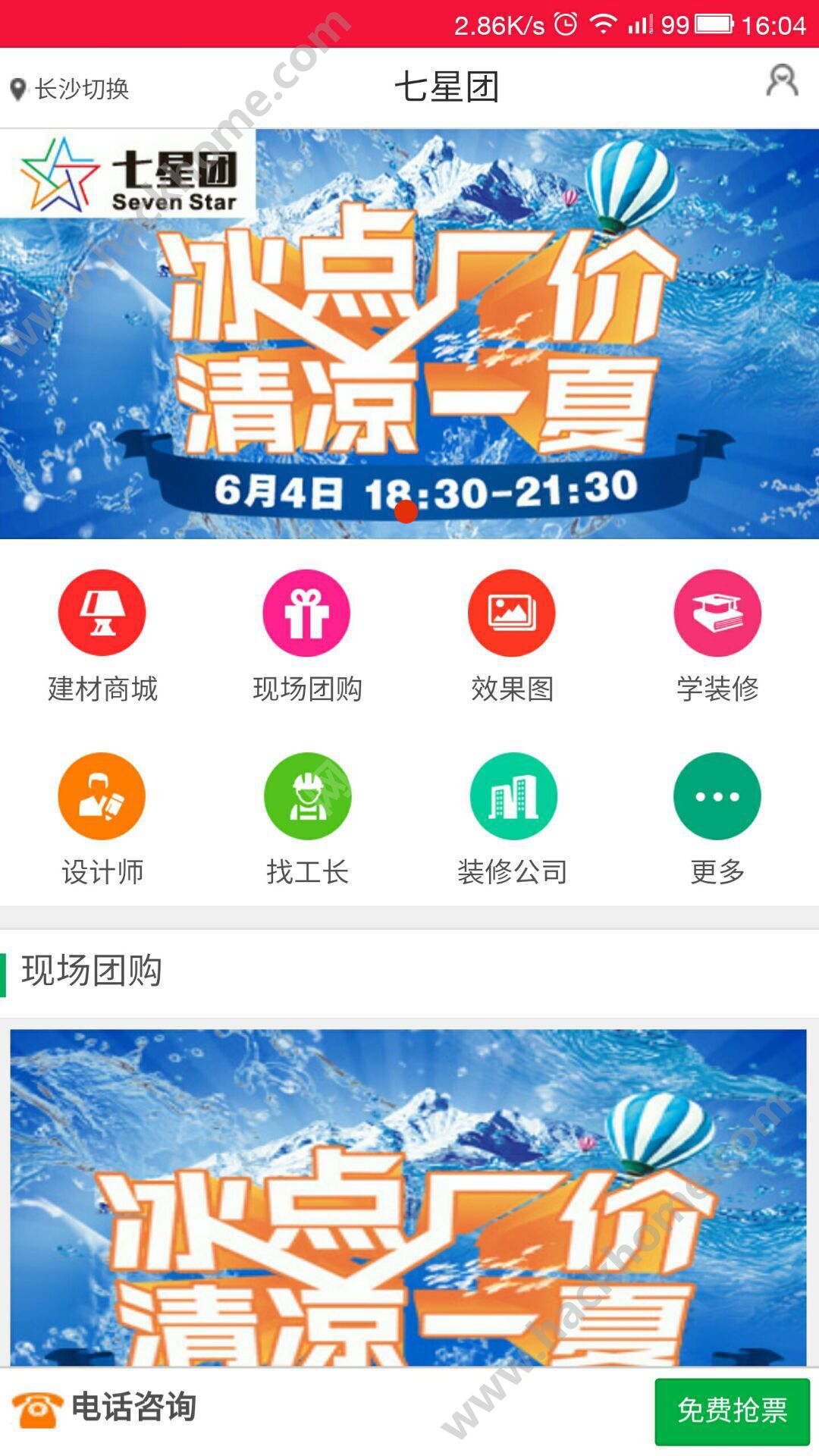The width and height of the screenshot is (819, 1456).
Task: Open 效果图 gallery
Action: pyautogui.click(x=512, y=613)
